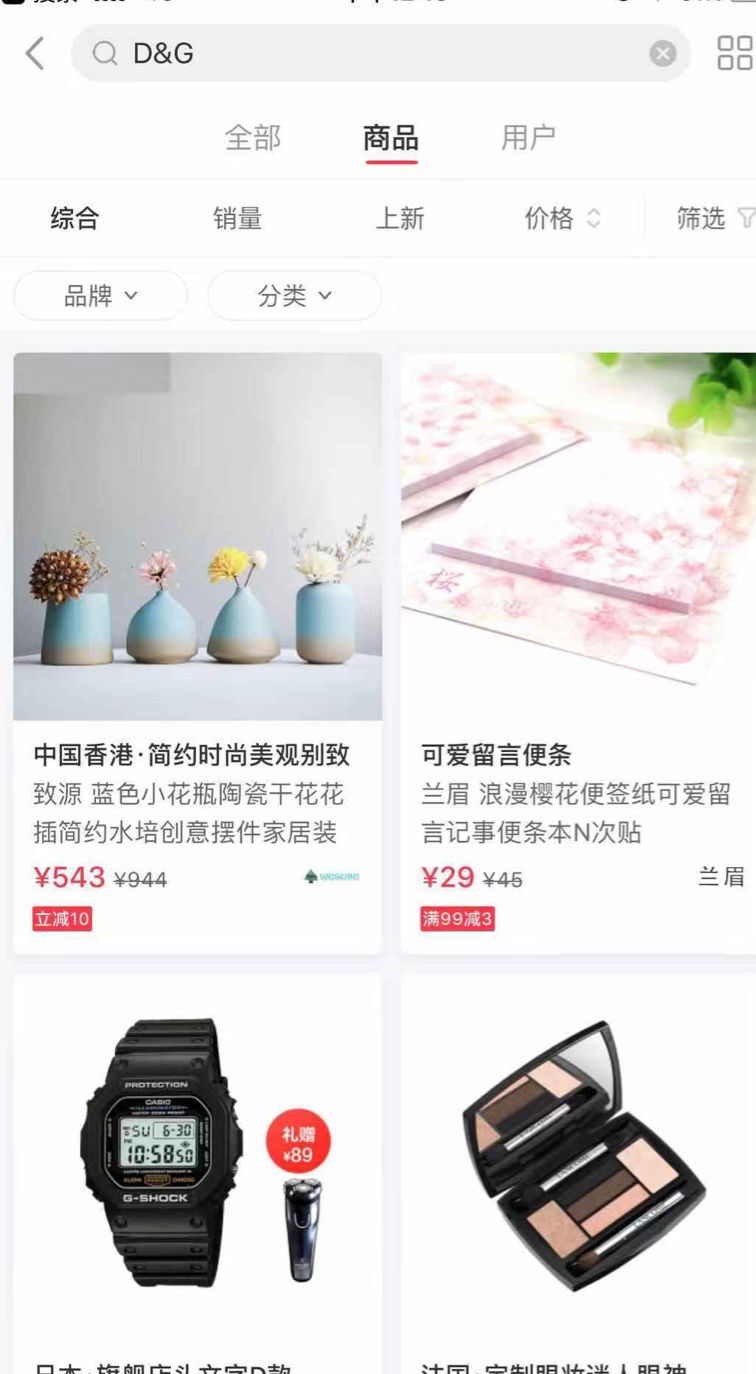Sort results by 综合
This screenshot has height=1374, width=756.
75,218
